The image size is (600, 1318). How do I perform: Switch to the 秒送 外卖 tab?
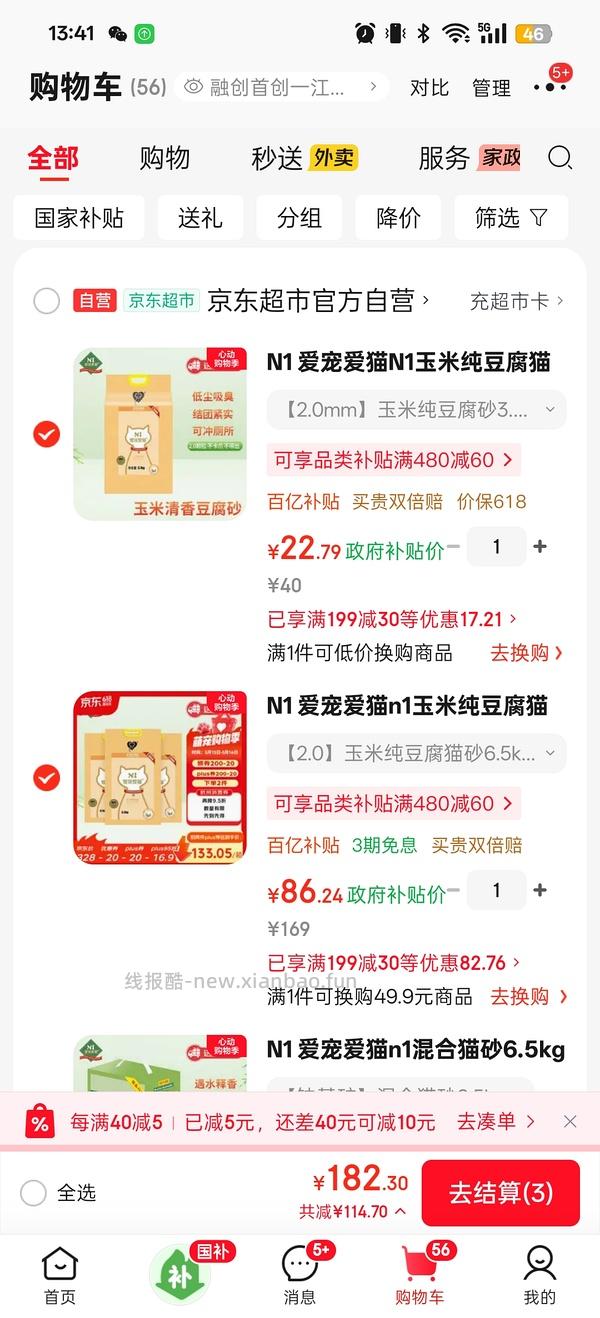(304, 158)
